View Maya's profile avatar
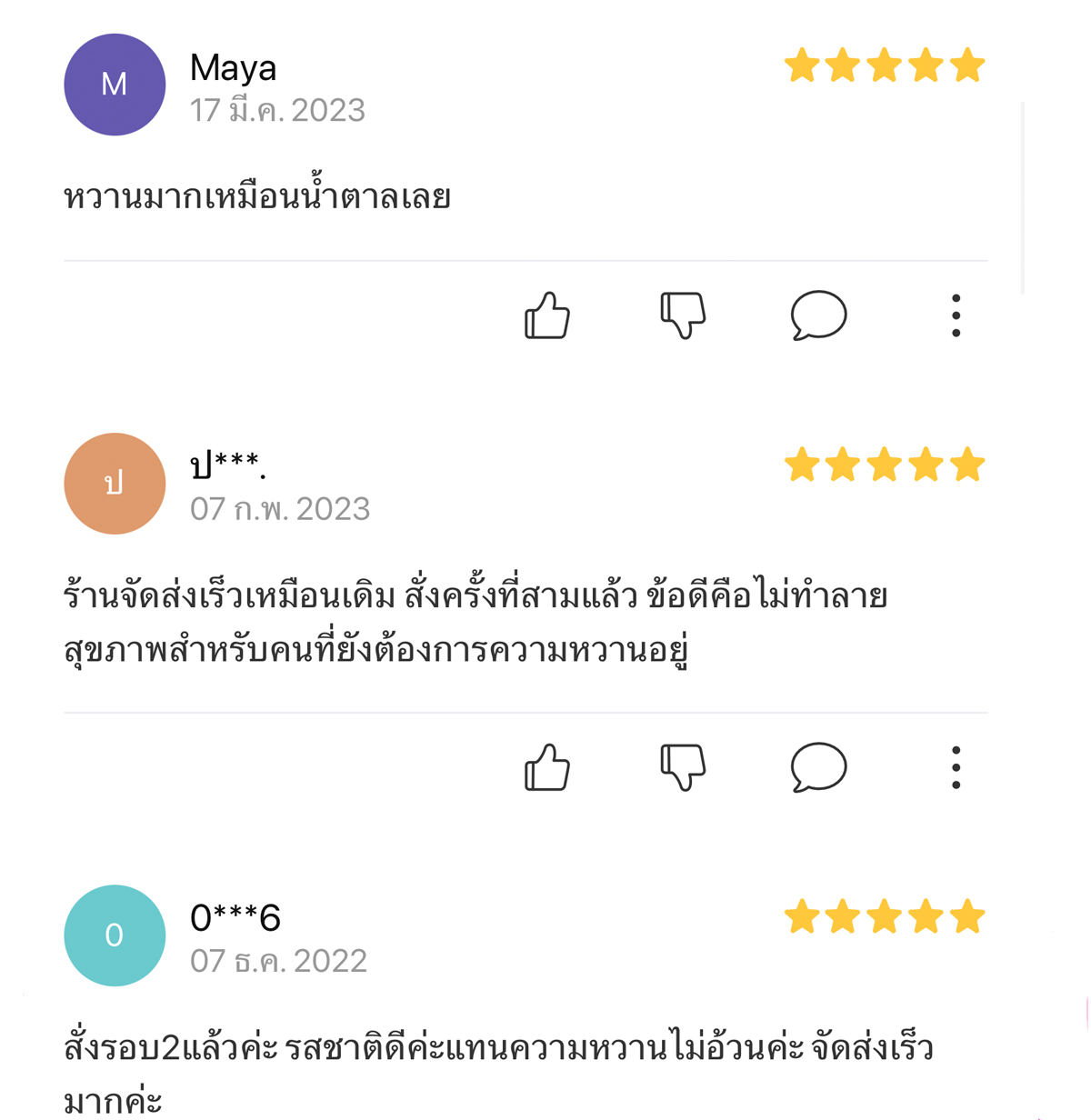Screen dimensions: 1091x1120 (x=115, y=85)
